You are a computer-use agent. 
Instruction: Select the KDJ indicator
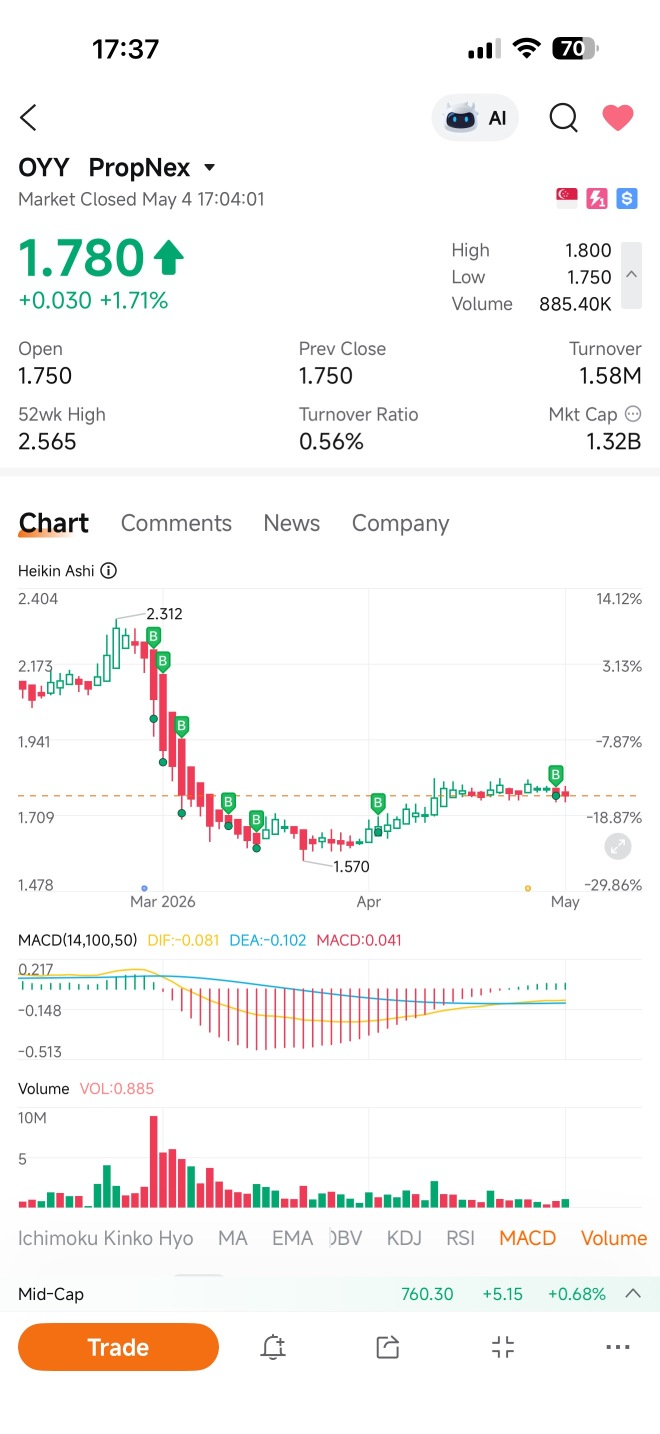click(404, 1238)
